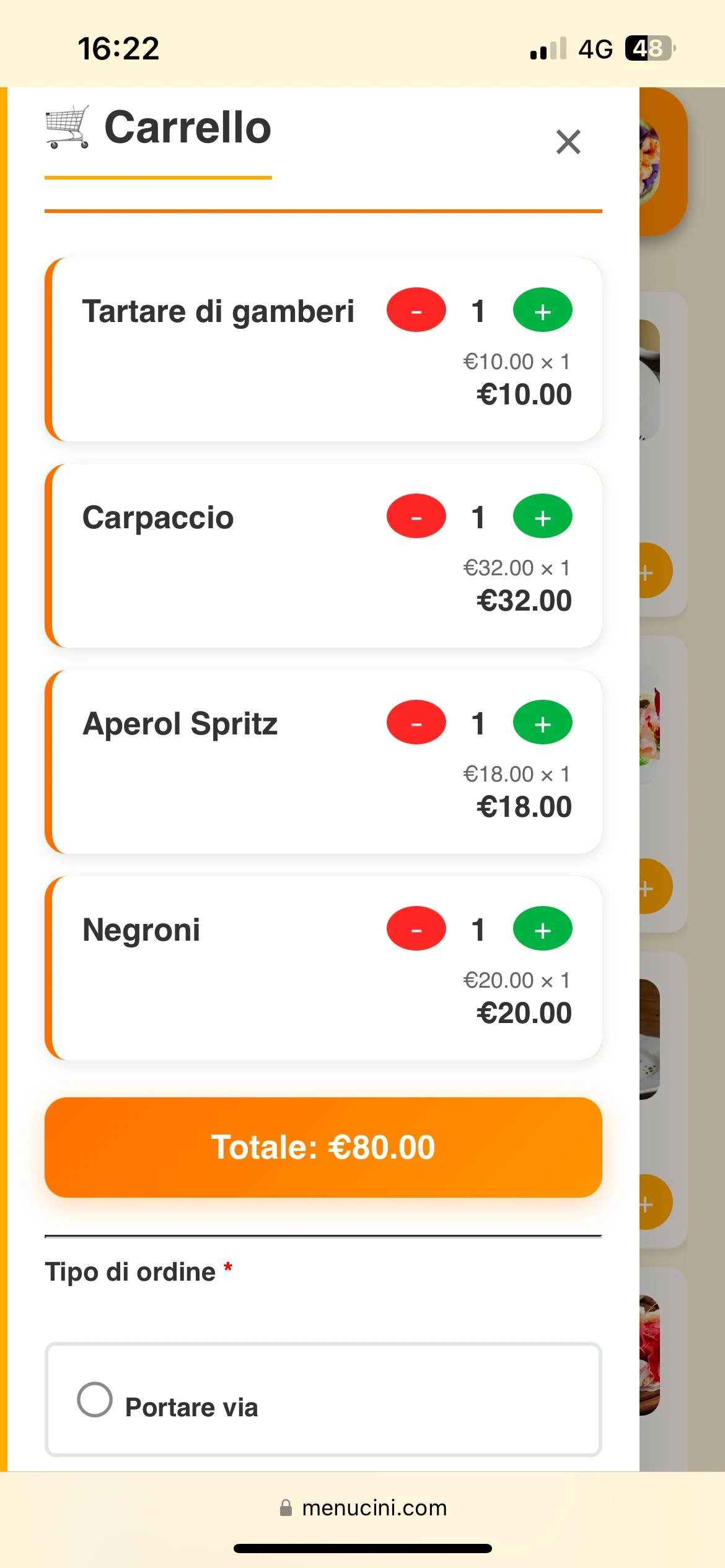Decrease Aperol Spritz quantity with minus button
Image resolution: width=725 pixels, height=1568 pixels.
pyautogui.click(x=416, y=722)
